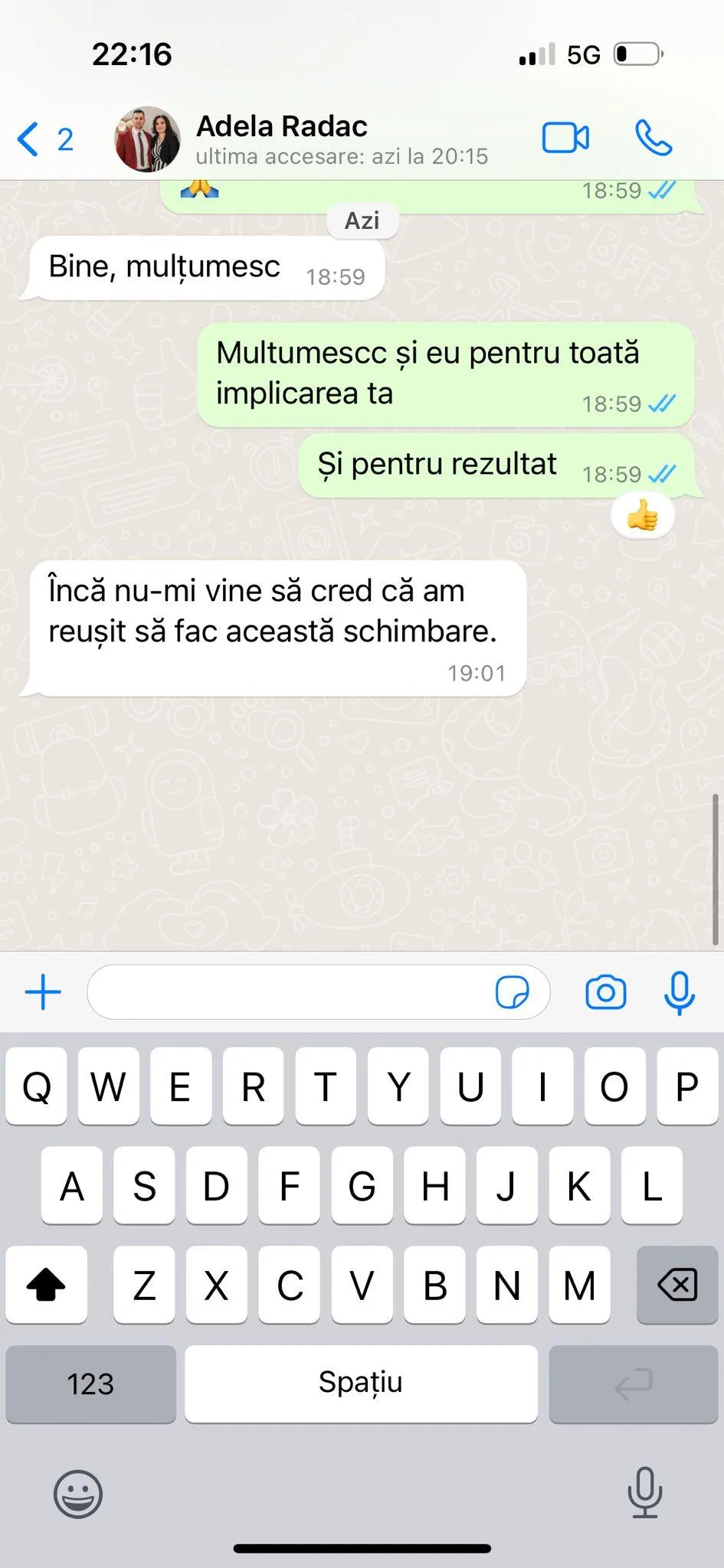
Task: Enable the shift key
Action: pyautogui.click(x=46, y=1285)
